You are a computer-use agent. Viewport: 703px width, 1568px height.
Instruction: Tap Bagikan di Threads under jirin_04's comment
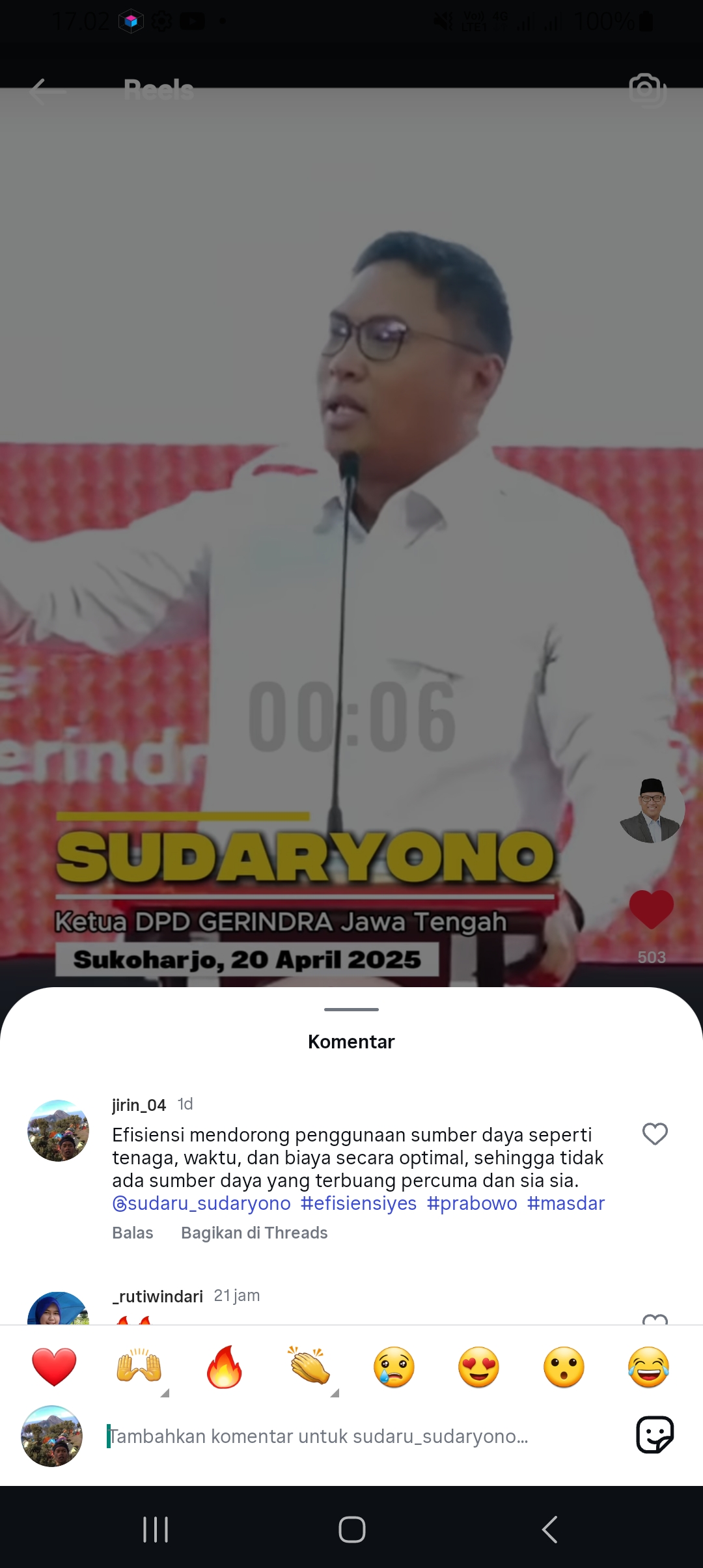pos(255,1233)
